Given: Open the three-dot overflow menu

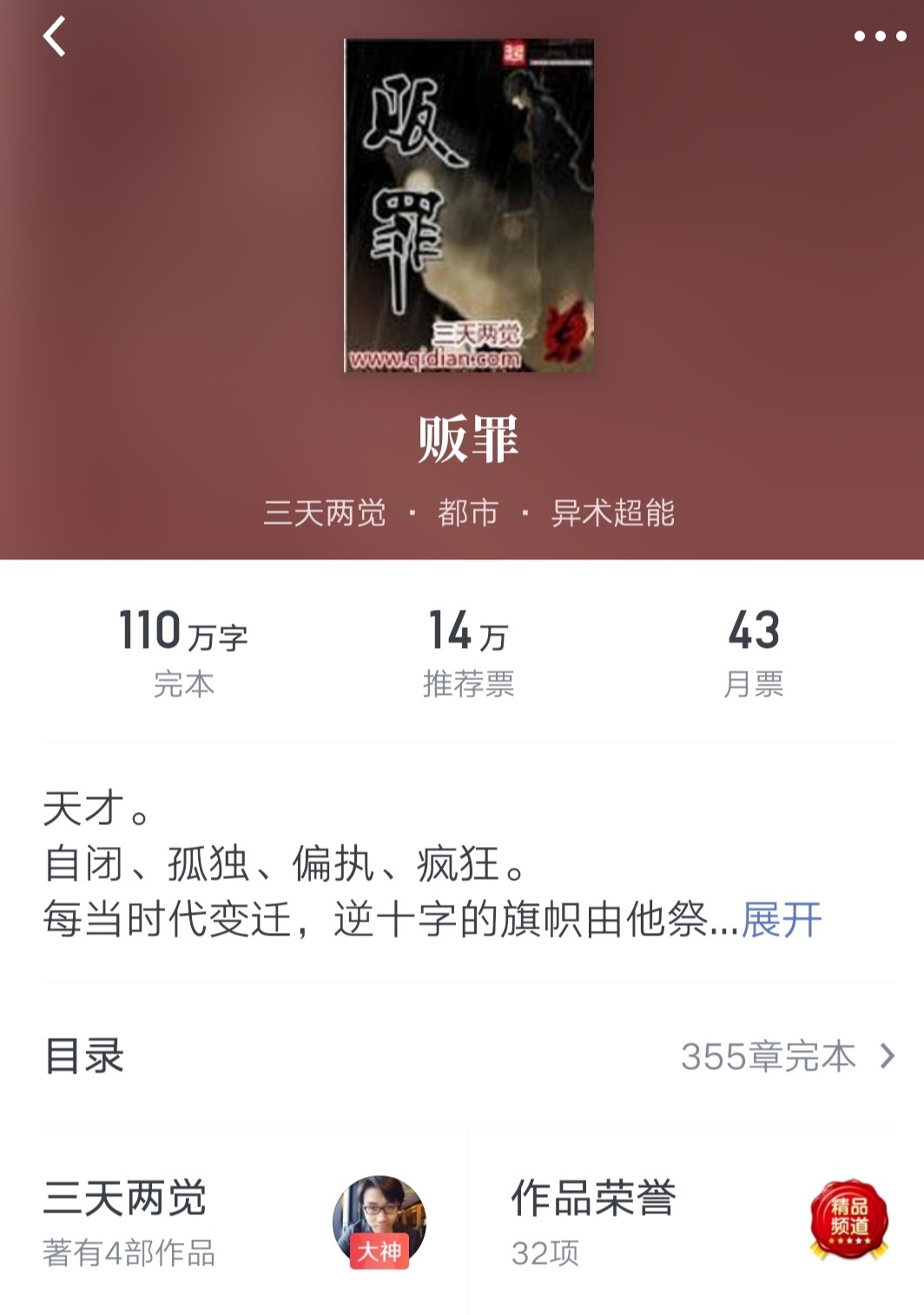Looking at the screenshot, I should (880, 36).
